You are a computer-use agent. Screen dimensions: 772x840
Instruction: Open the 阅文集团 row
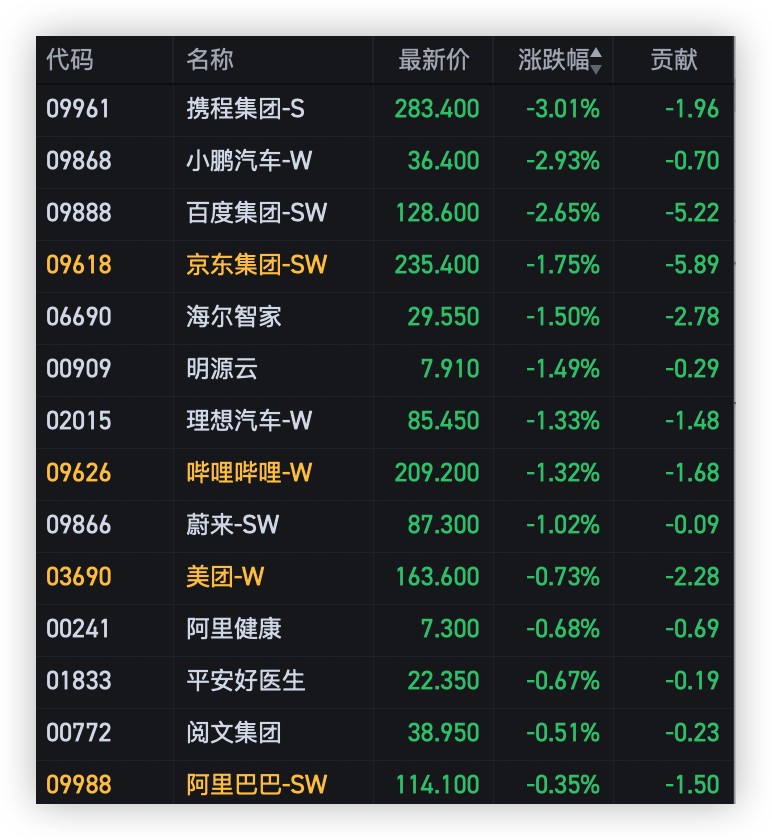click(234, 733)
